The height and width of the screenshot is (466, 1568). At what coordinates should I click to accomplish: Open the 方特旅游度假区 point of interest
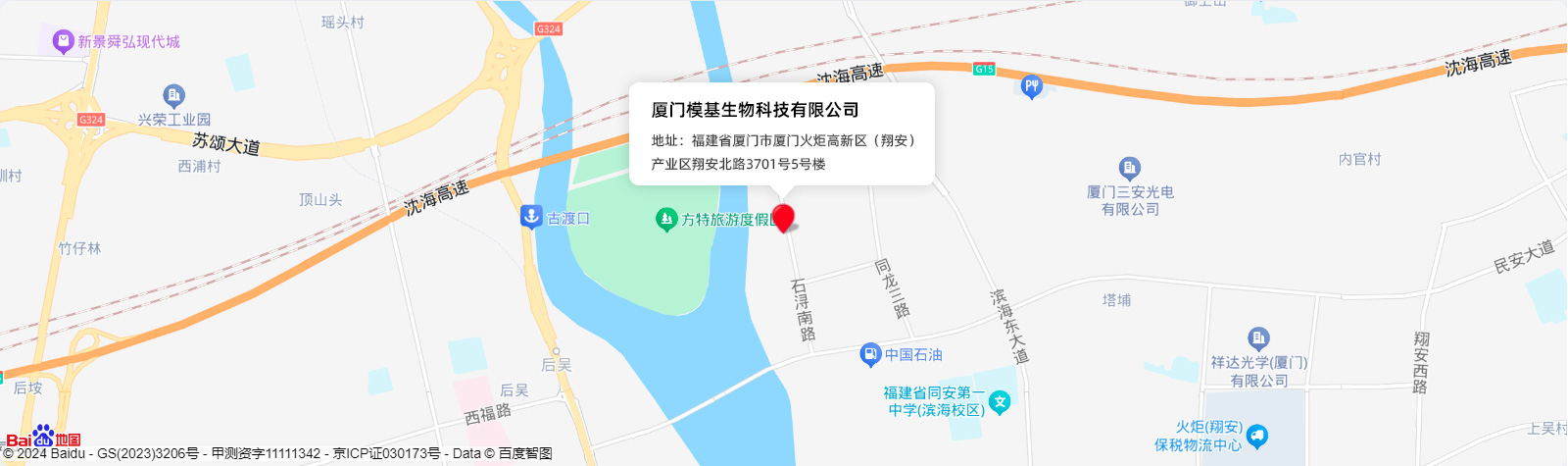click(x=667, y=219)
